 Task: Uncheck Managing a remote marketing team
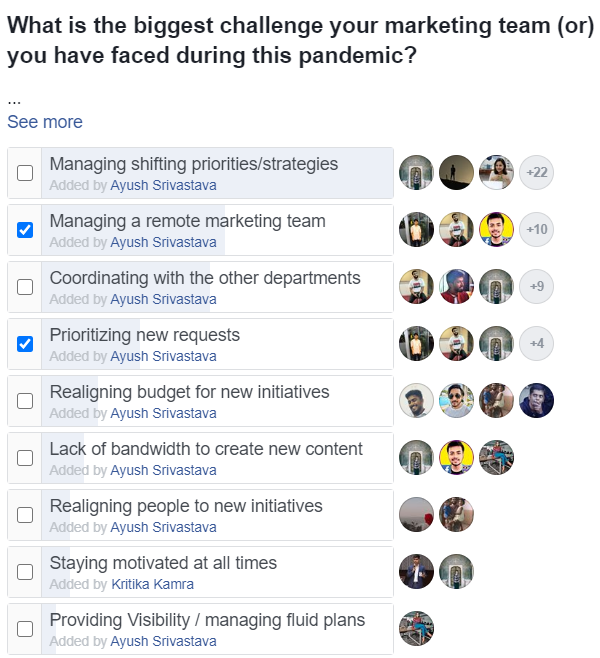click(x=25, y=230)
